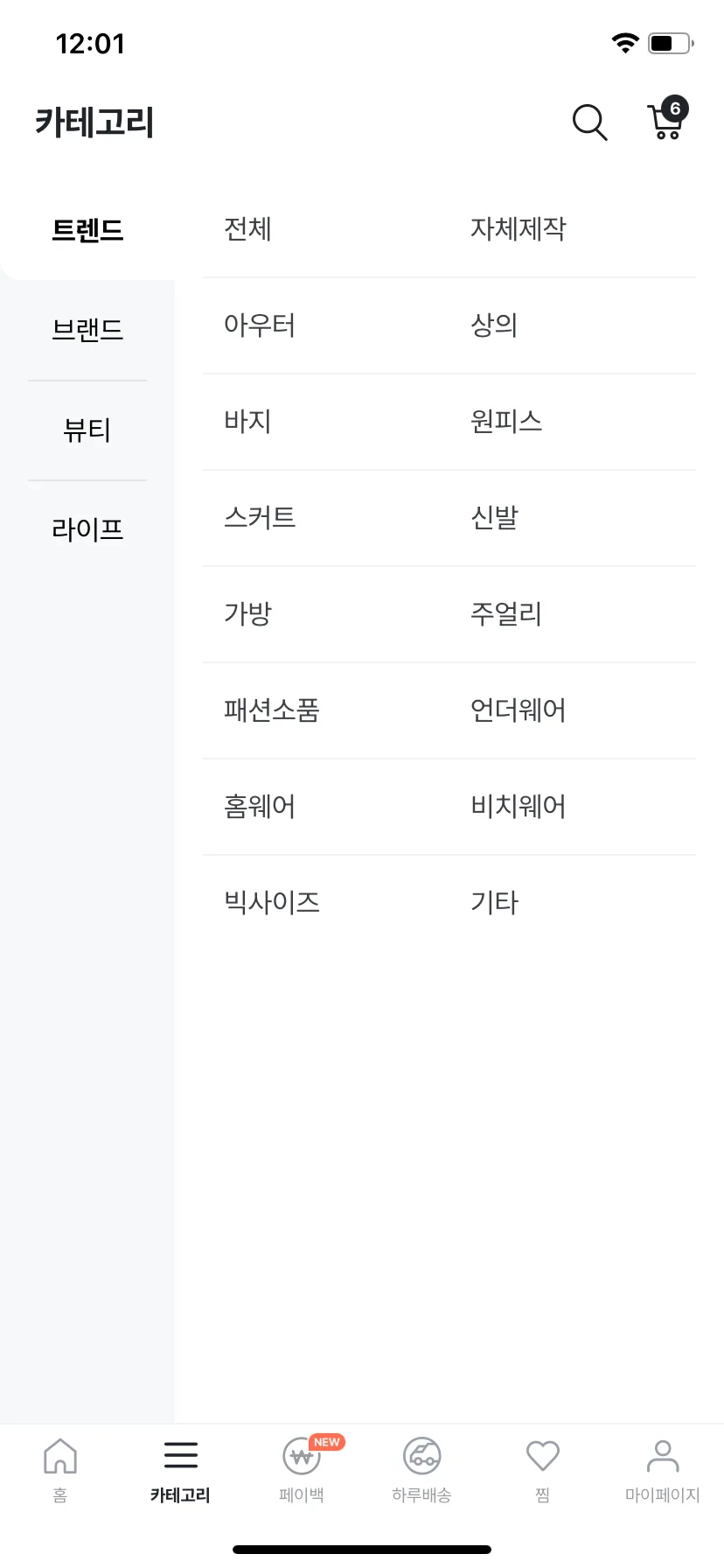
Task: Open the shopping cart
Action: coord(666,122)
